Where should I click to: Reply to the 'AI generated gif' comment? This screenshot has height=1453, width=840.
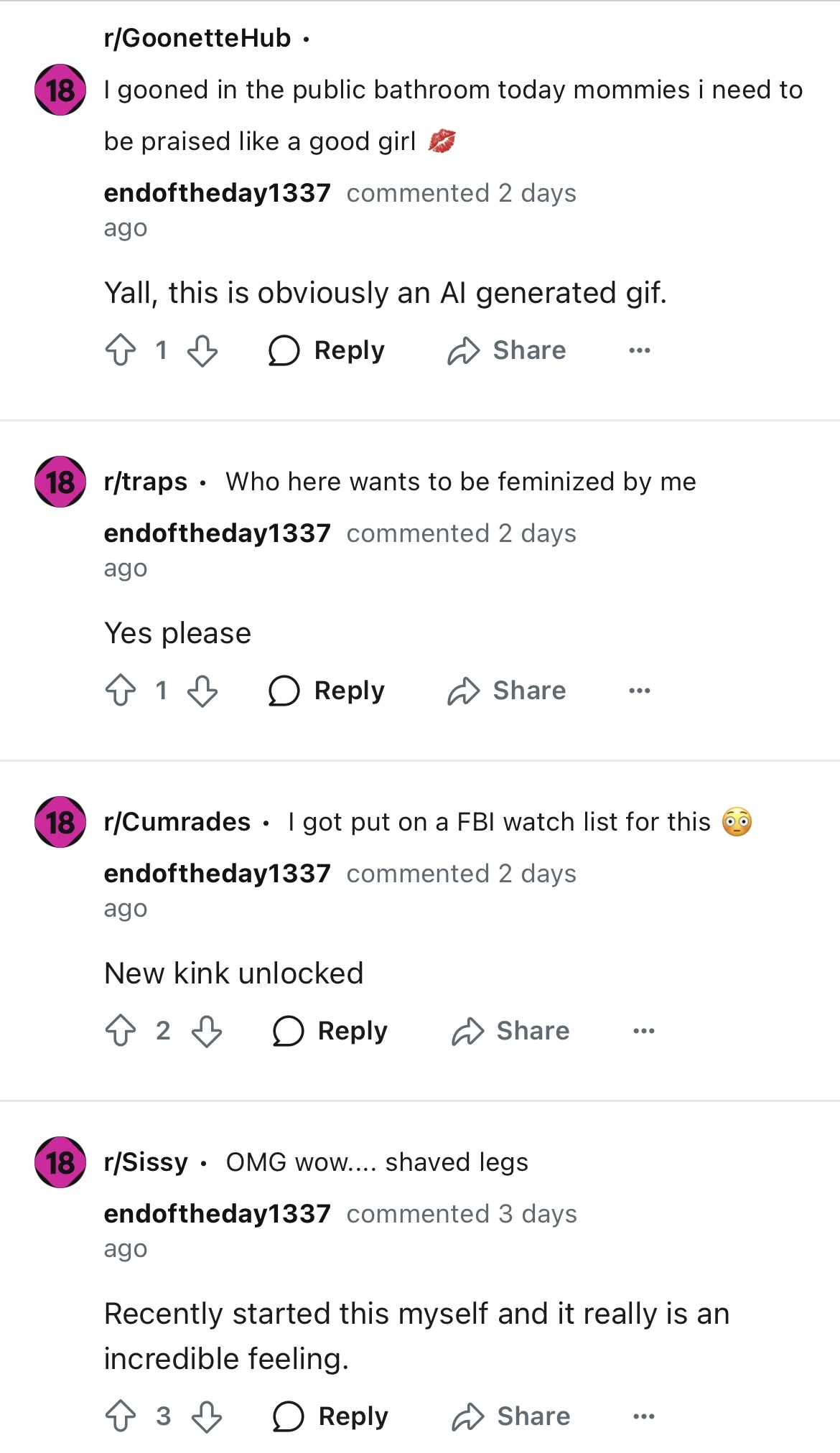327,350
